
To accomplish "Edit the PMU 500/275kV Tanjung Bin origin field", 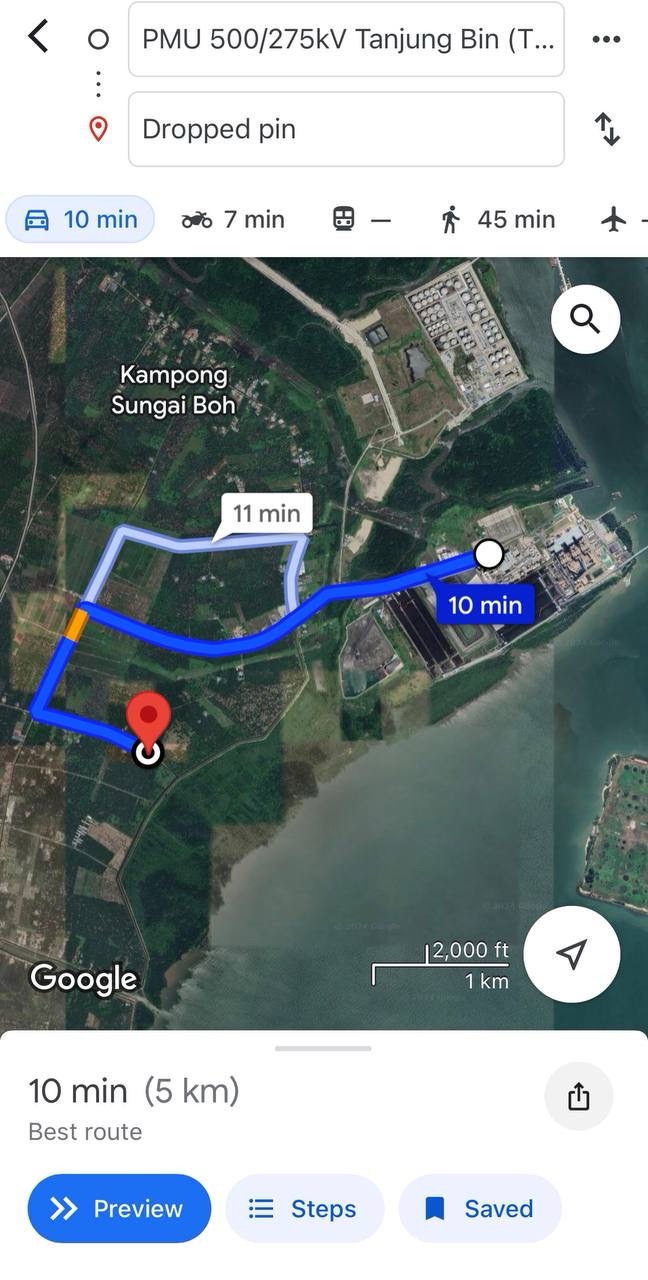I will [346, 39].
